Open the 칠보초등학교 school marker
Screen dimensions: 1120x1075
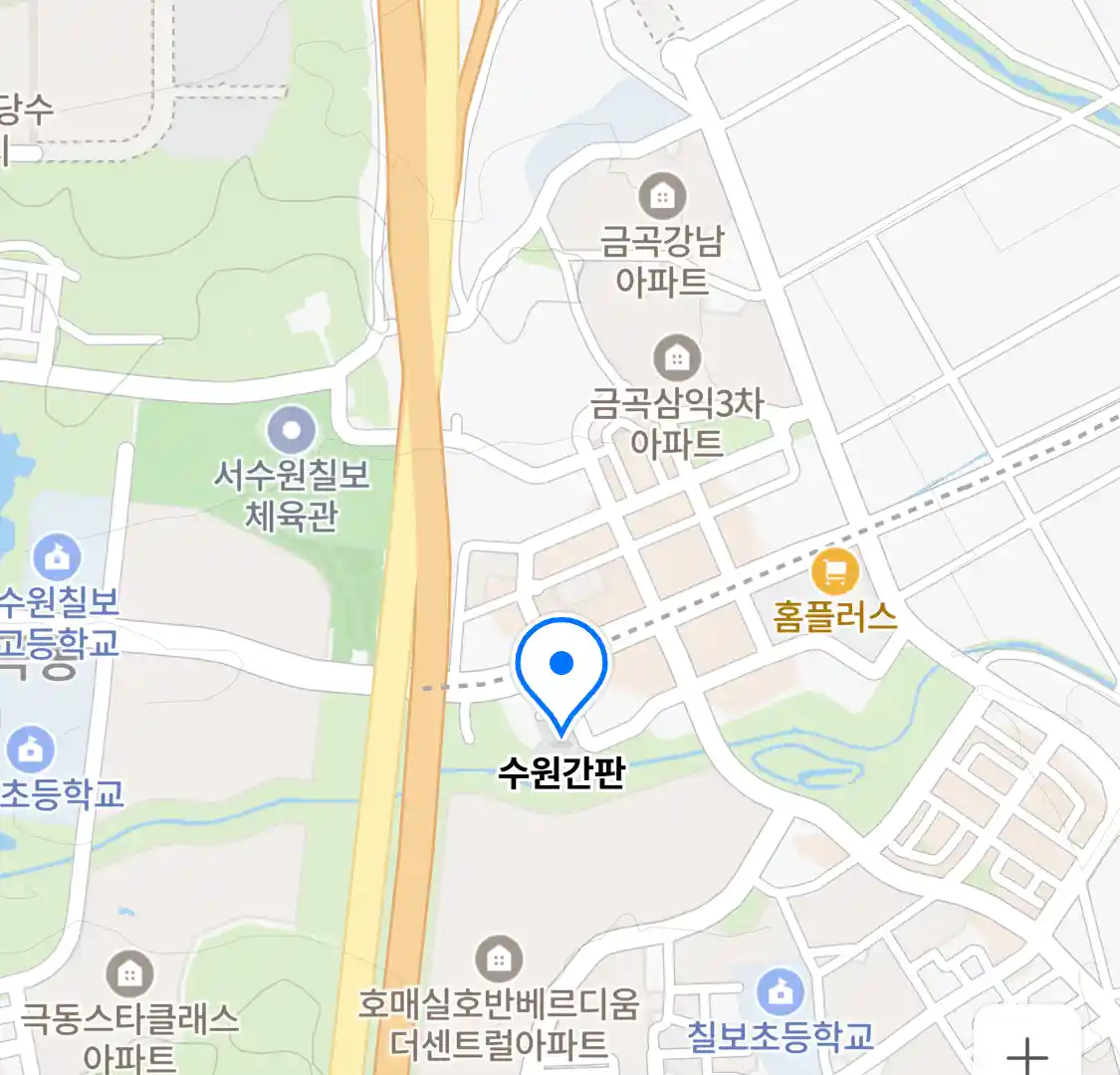point(780,991)
